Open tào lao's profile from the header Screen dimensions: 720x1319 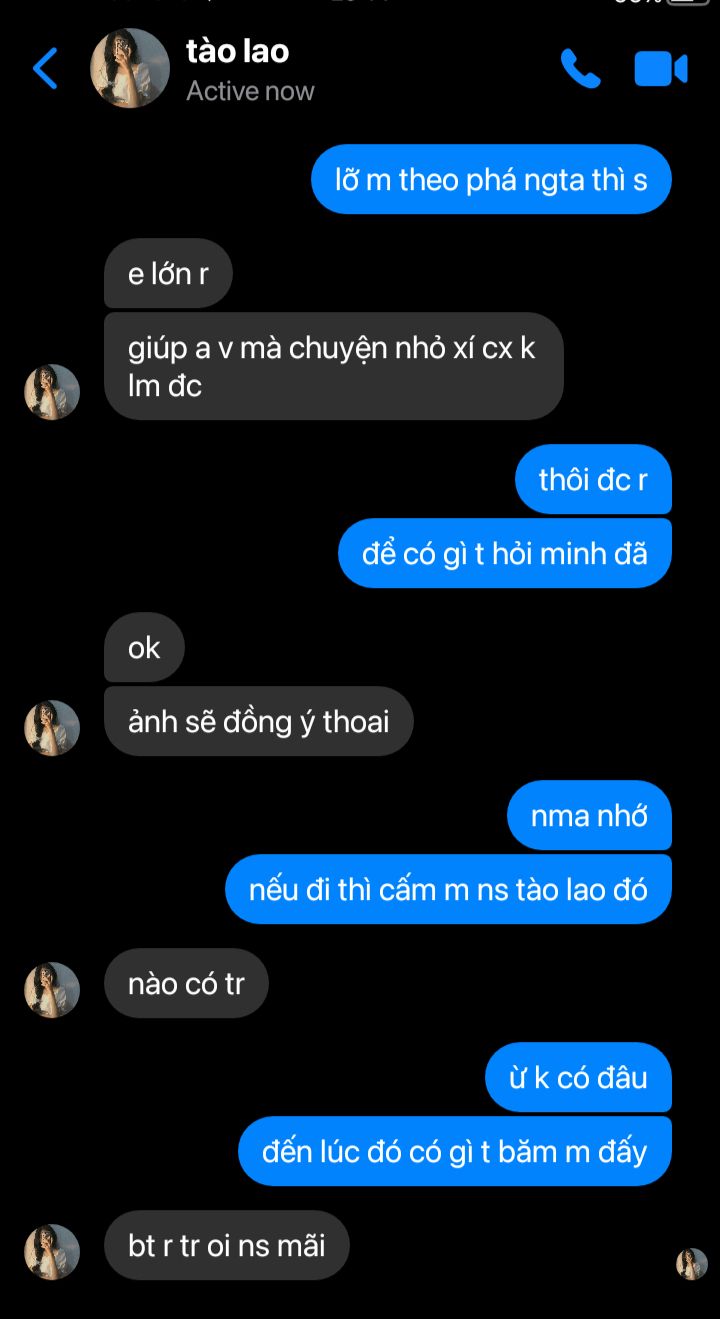point(237,68)
